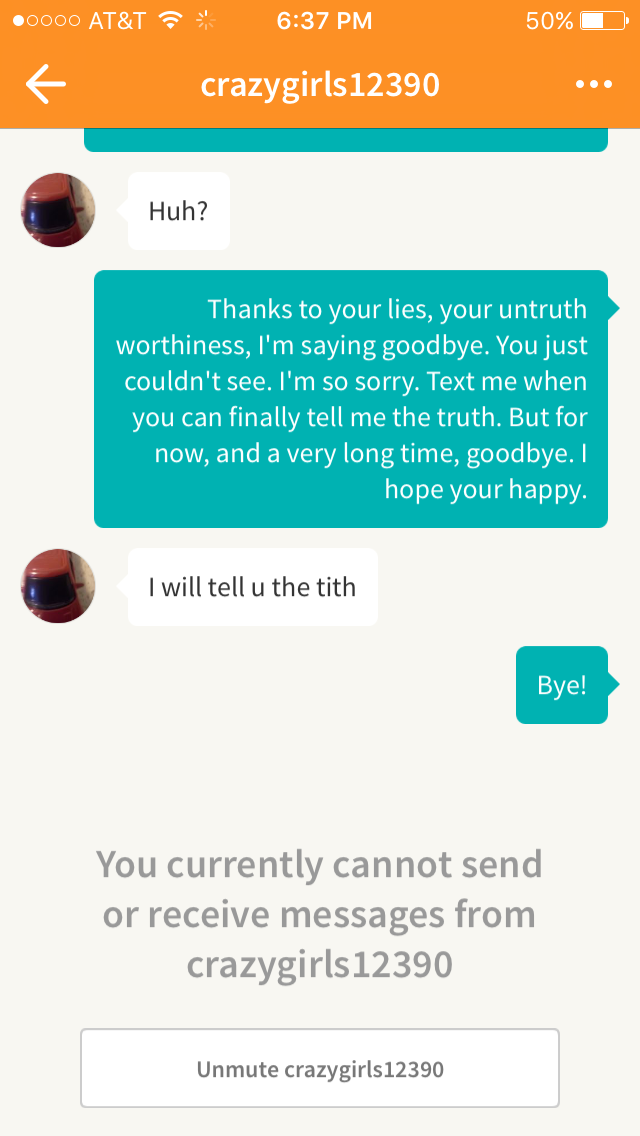640x1136 pixels.
Task: Open the three-dot overflow menu
Action: click(594, 85)
